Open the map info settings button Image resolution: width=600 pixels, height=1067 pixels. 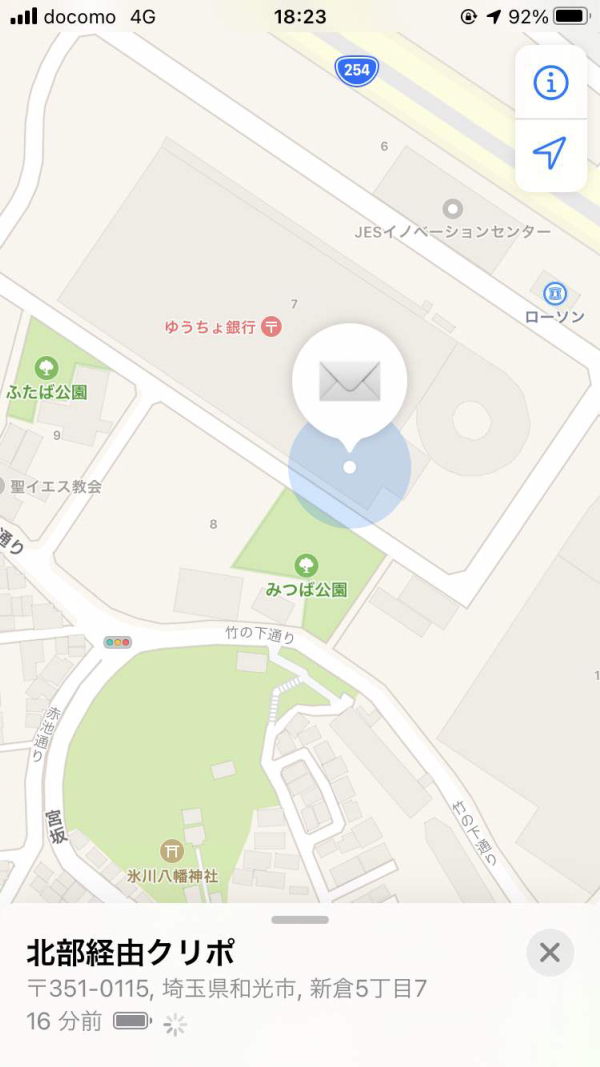pyautogui.click(x=550, y=84)
